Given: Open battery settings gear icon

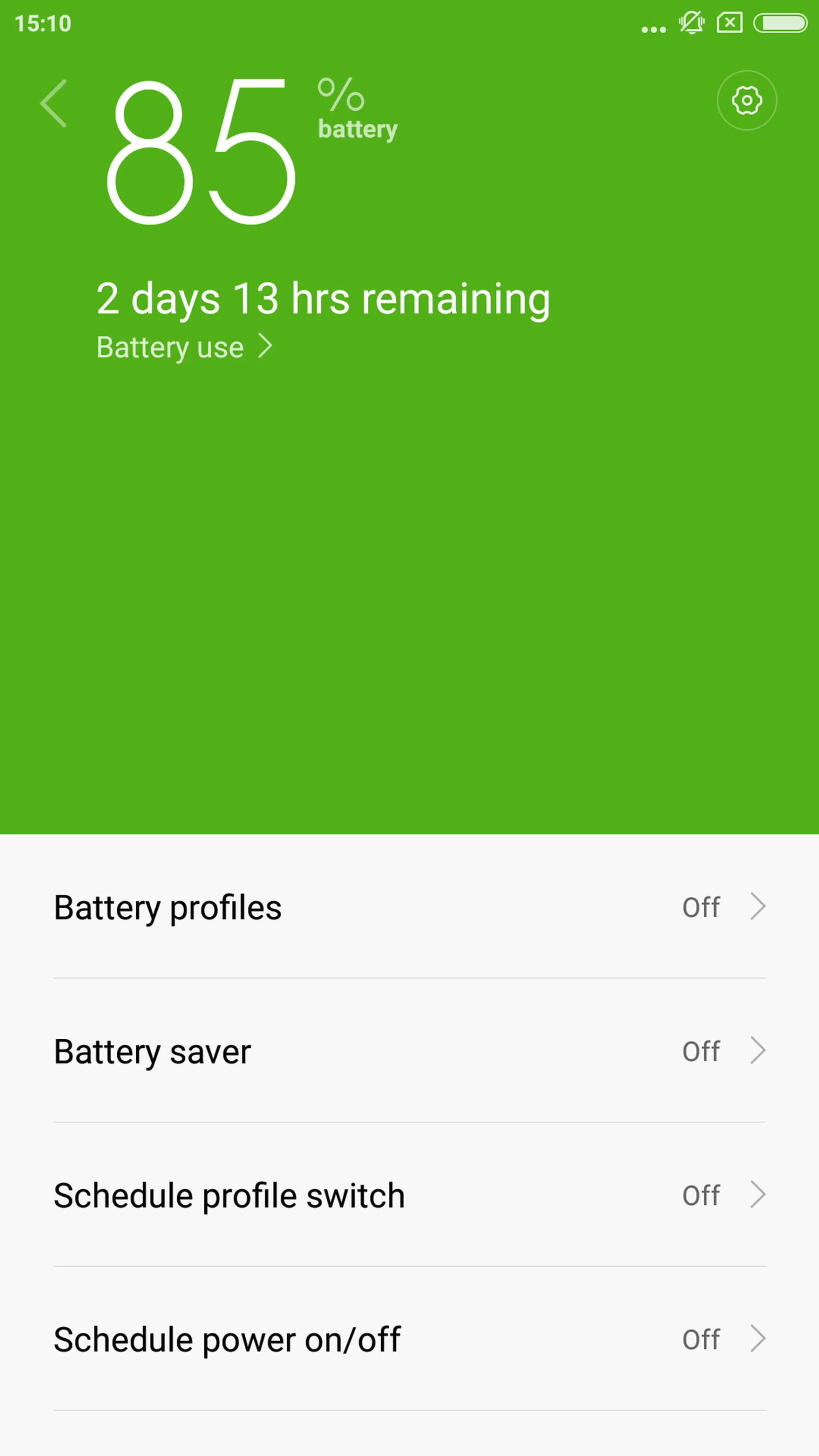Looking at the screenshot, I should [746, 101].
